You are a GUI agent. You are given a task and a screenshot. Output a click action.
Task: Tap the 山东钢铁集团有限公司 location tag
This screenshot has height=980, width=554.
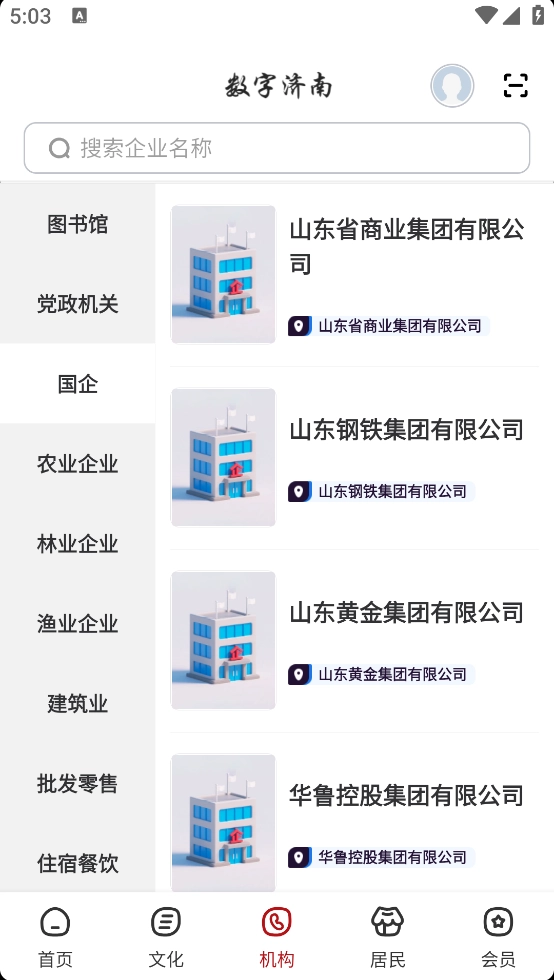pos(381,492)
